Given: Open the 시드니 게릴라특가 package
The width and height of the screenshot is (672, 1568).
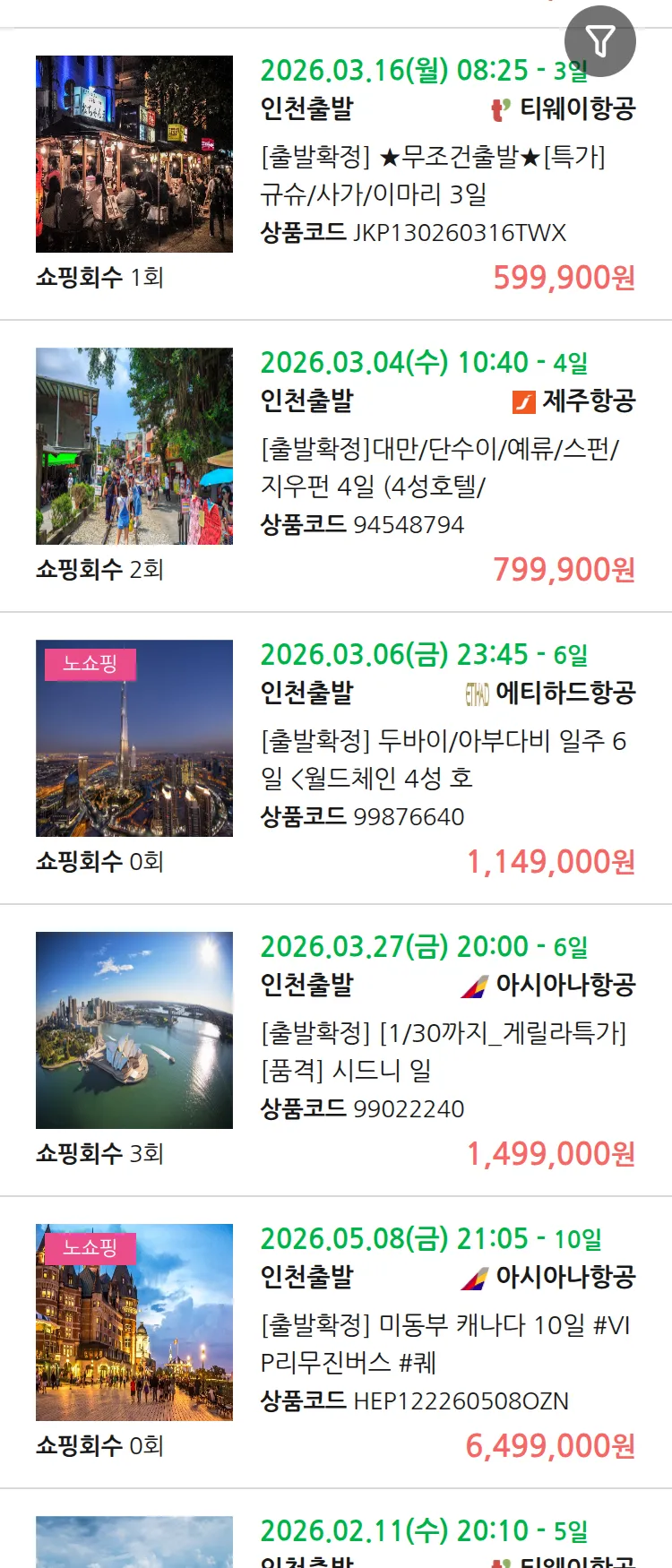Looking at the screenshot, I should pos(443,1051).
